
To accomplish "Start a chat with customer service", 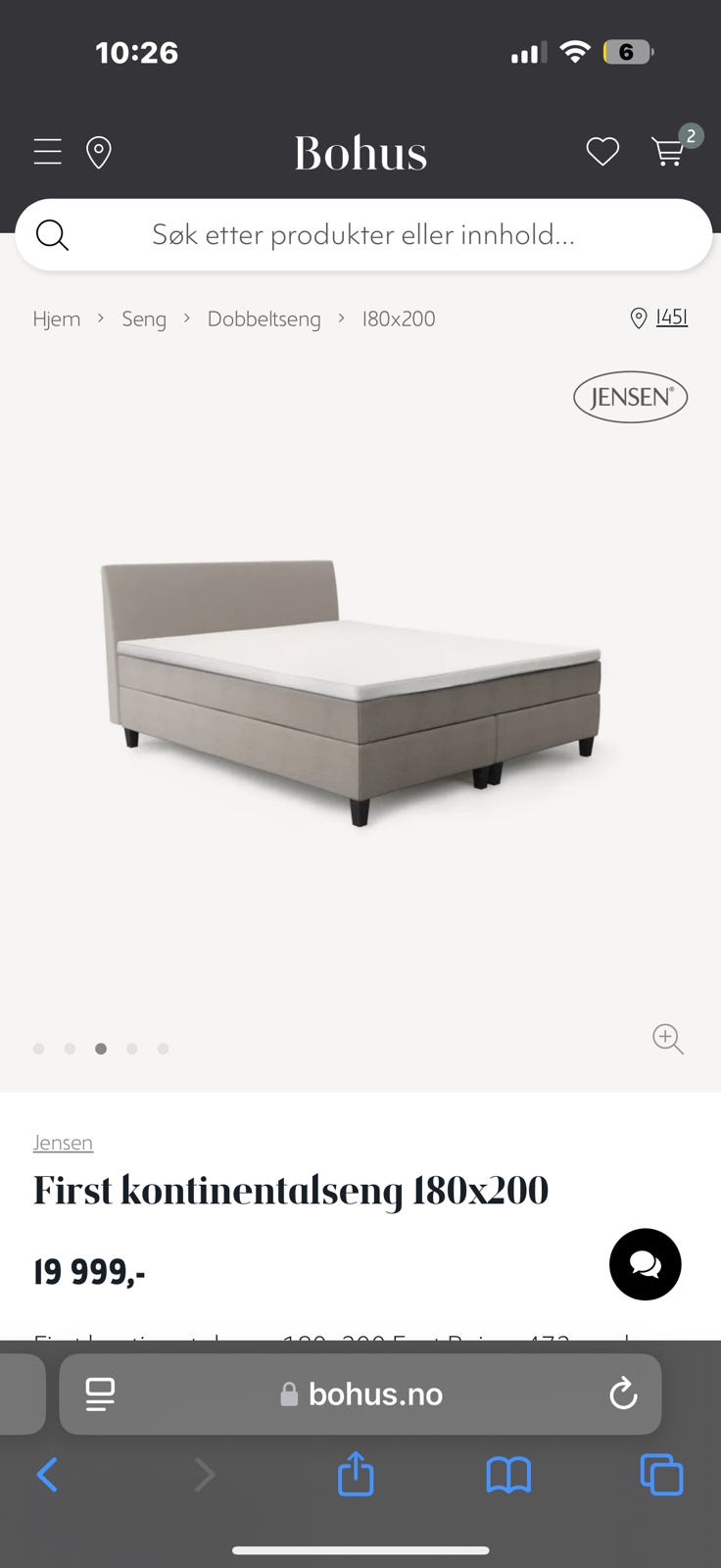I will pos(645,1264).
